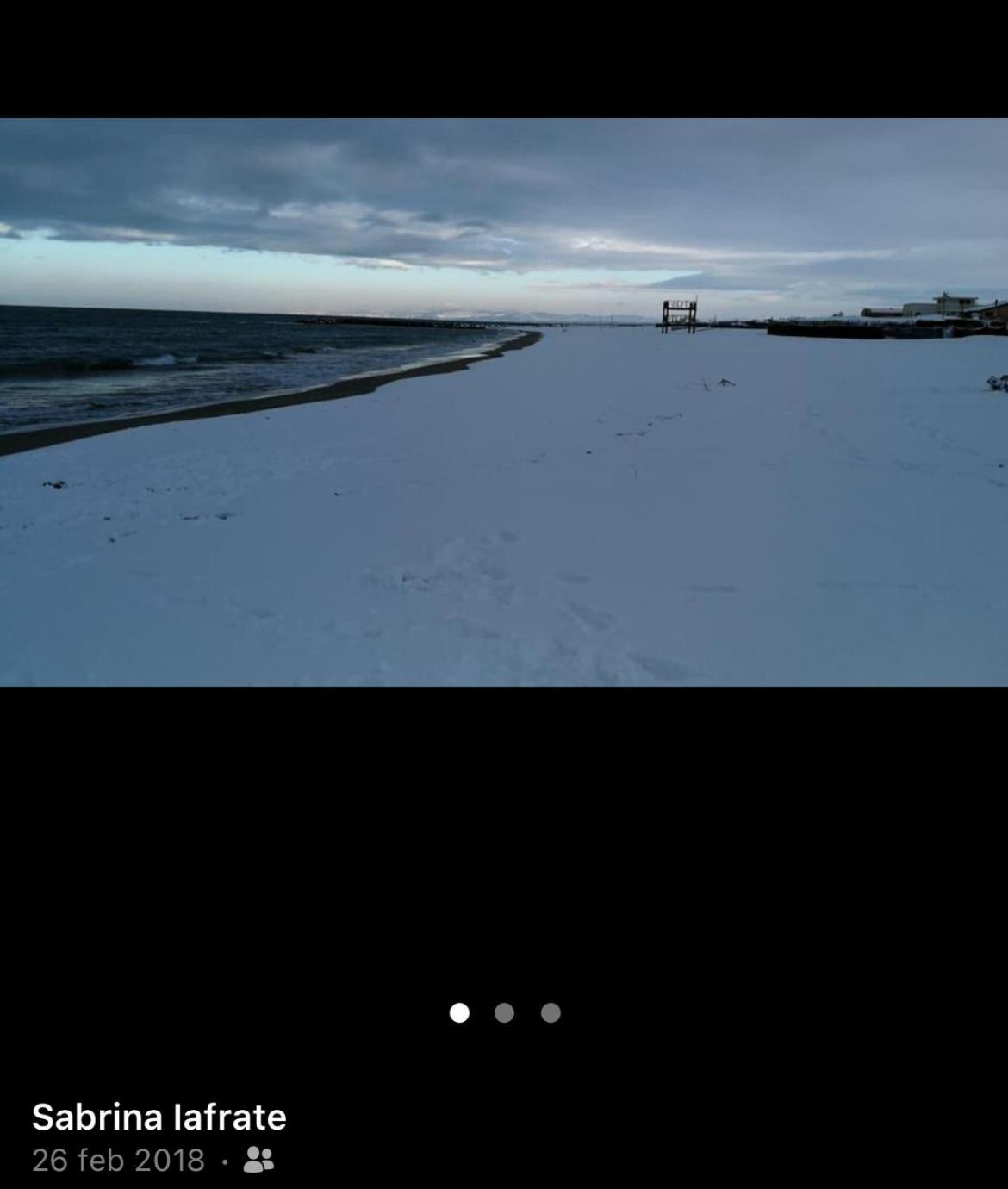Jump to the third photo dot

click(x=551, y=1012)
